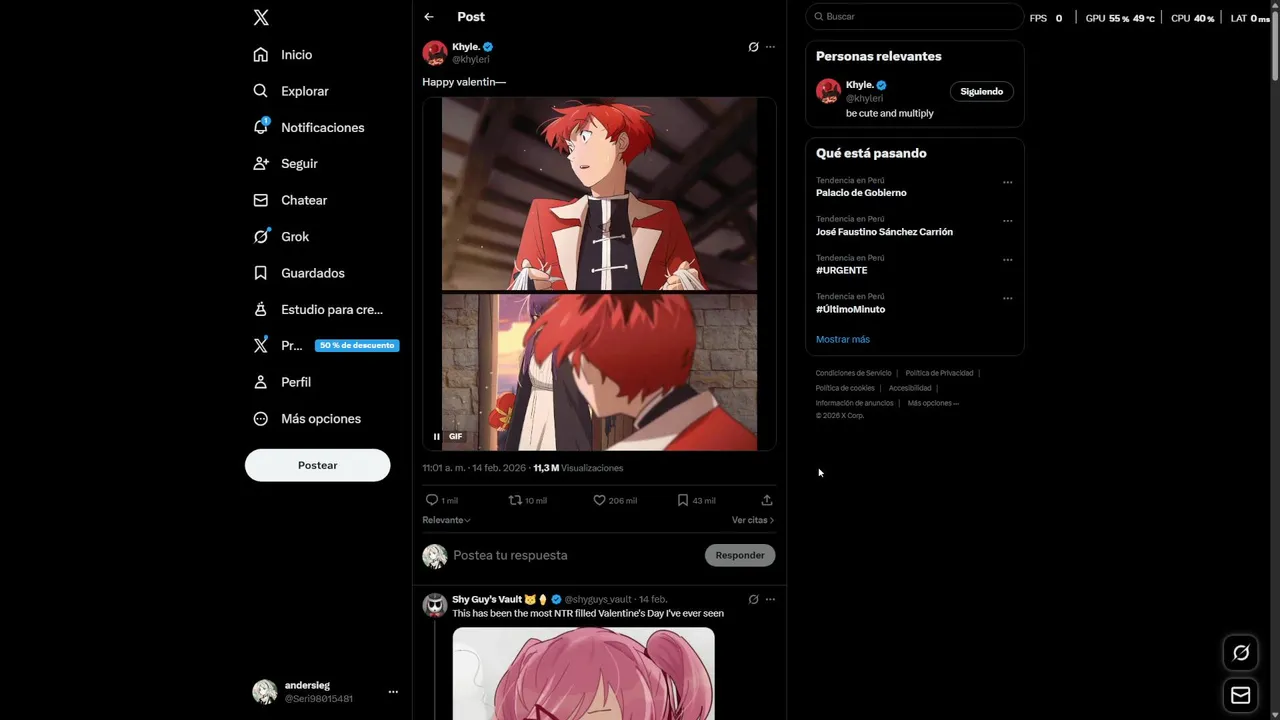Open reply icon under Khyle's post
The width and height of the screenshot is (1280, 720).
coord(432,500)
